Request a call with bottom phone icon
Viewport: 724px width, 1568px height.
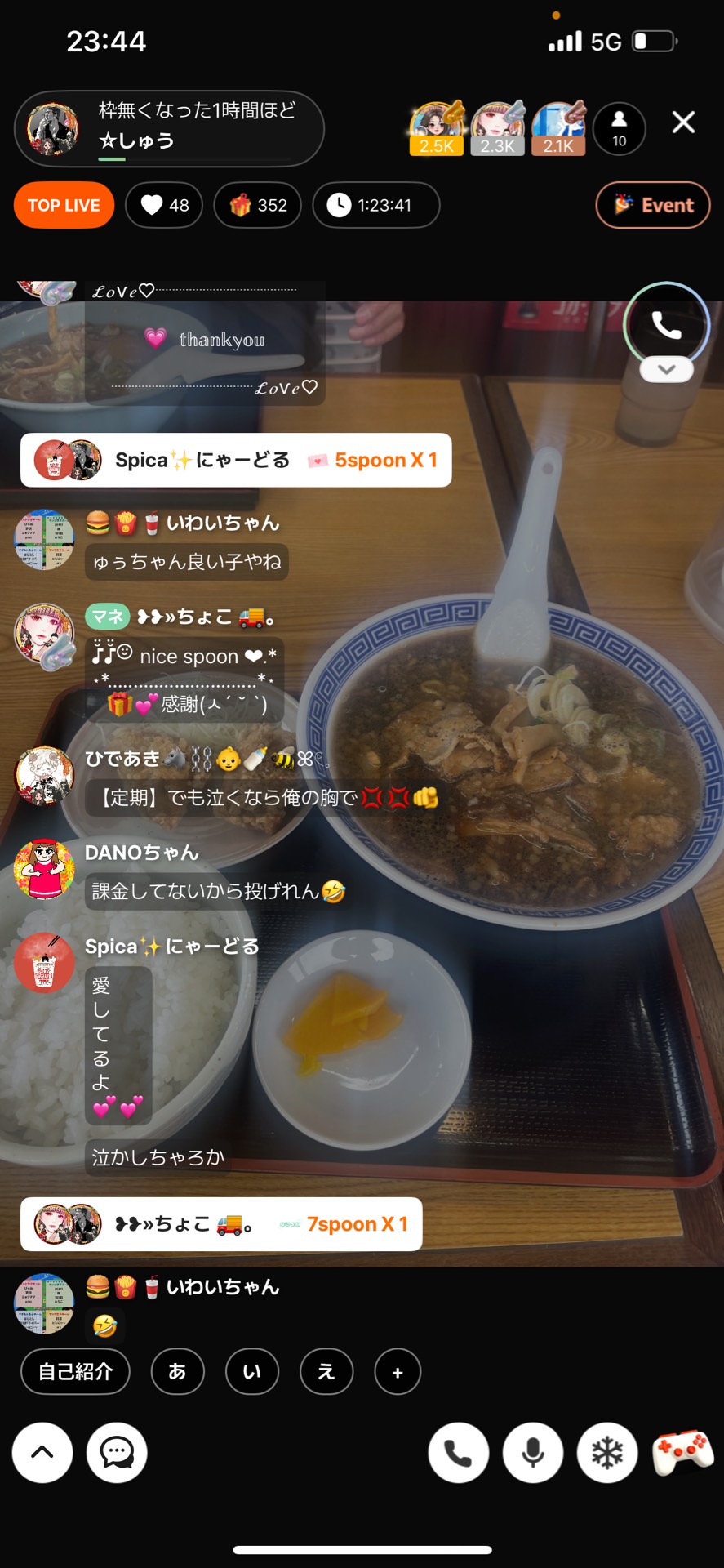coord(458,1453)
